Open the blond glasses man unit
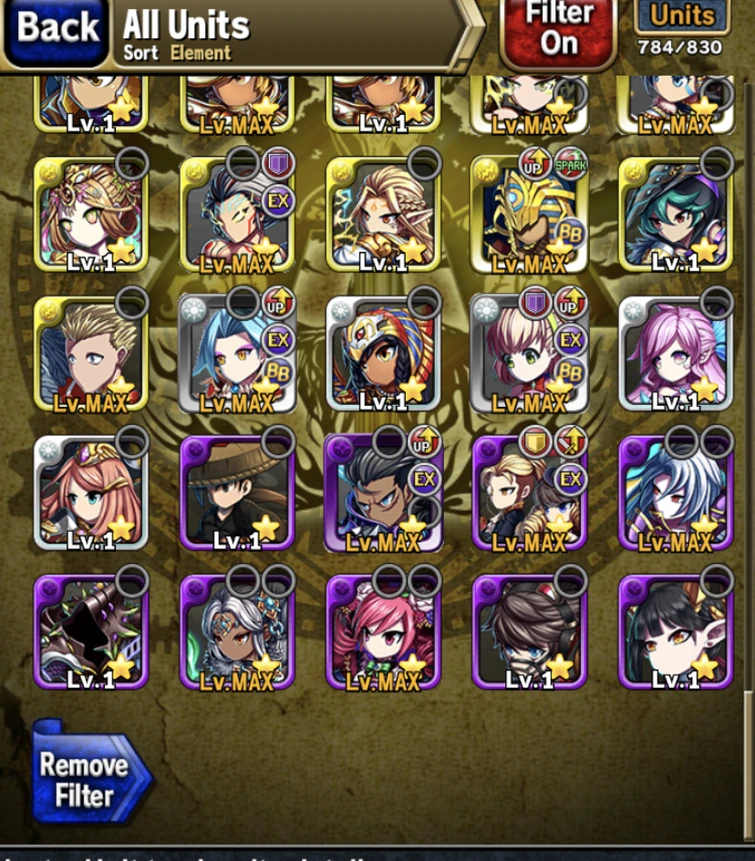This screenshot has height=861, width=755. pyautogui.click(x=529, y=495)
